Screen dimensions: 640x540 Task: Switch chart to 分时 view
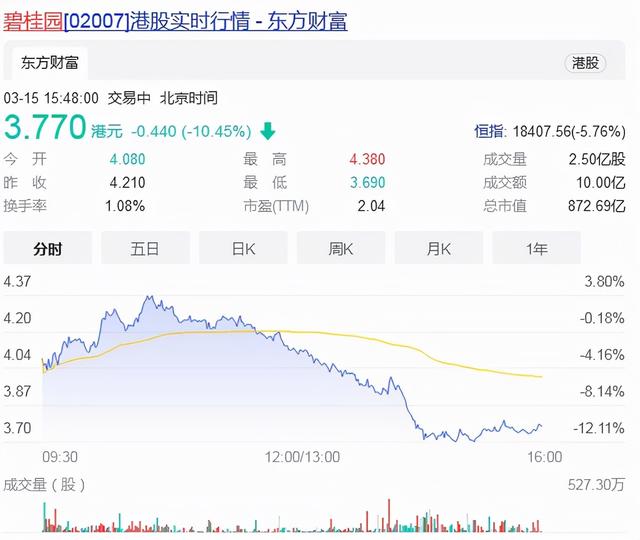tap(48, 248)
